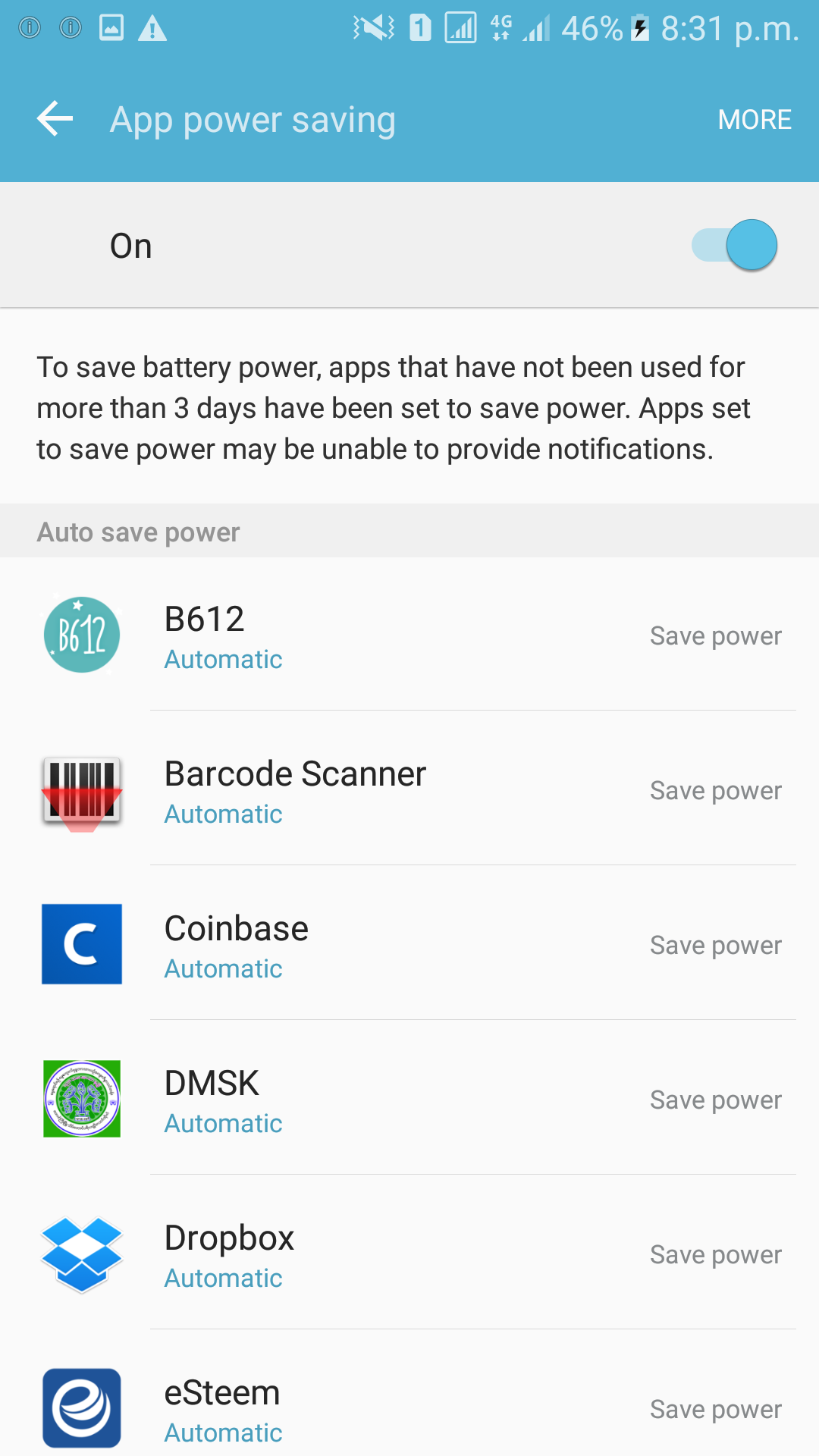
Task: Select the Barcode Scanner app icon
Action: [x=81, y=791]
